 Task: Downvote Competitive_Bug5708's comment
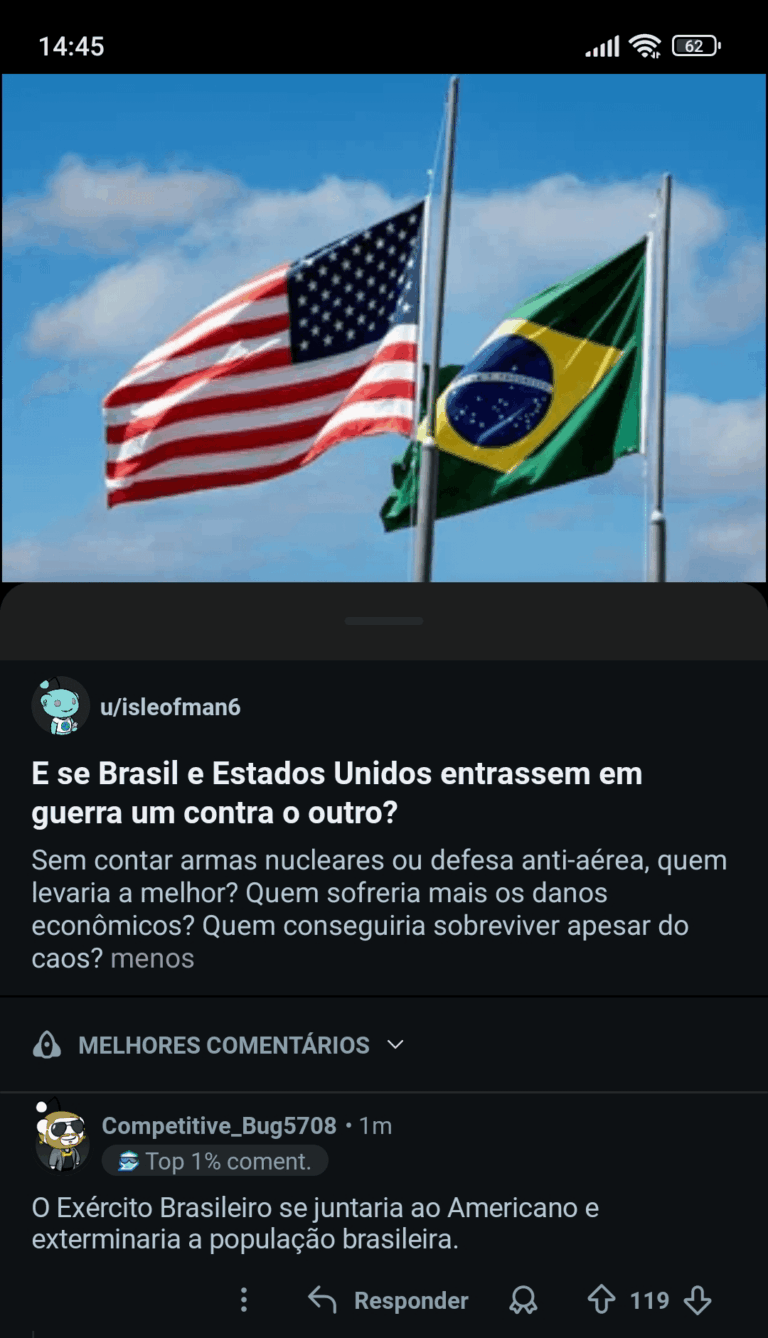tap(697, 1300)
